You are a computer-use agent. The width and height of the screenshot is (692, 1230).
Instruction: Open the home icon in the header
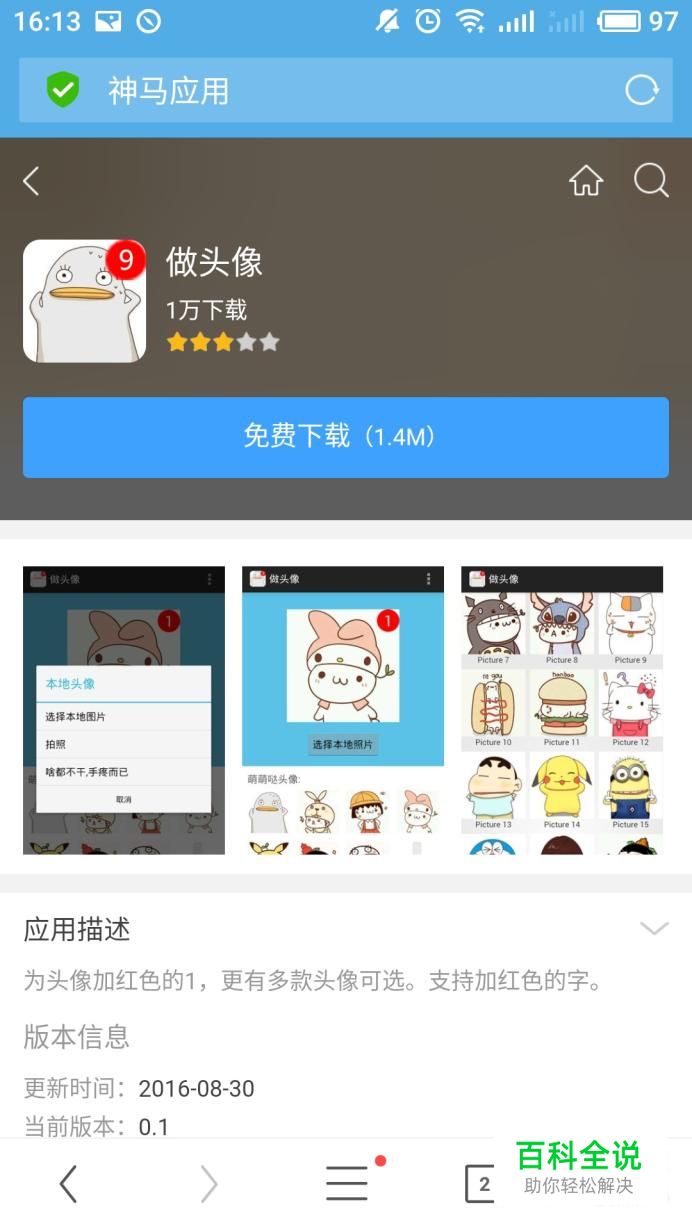586,181
